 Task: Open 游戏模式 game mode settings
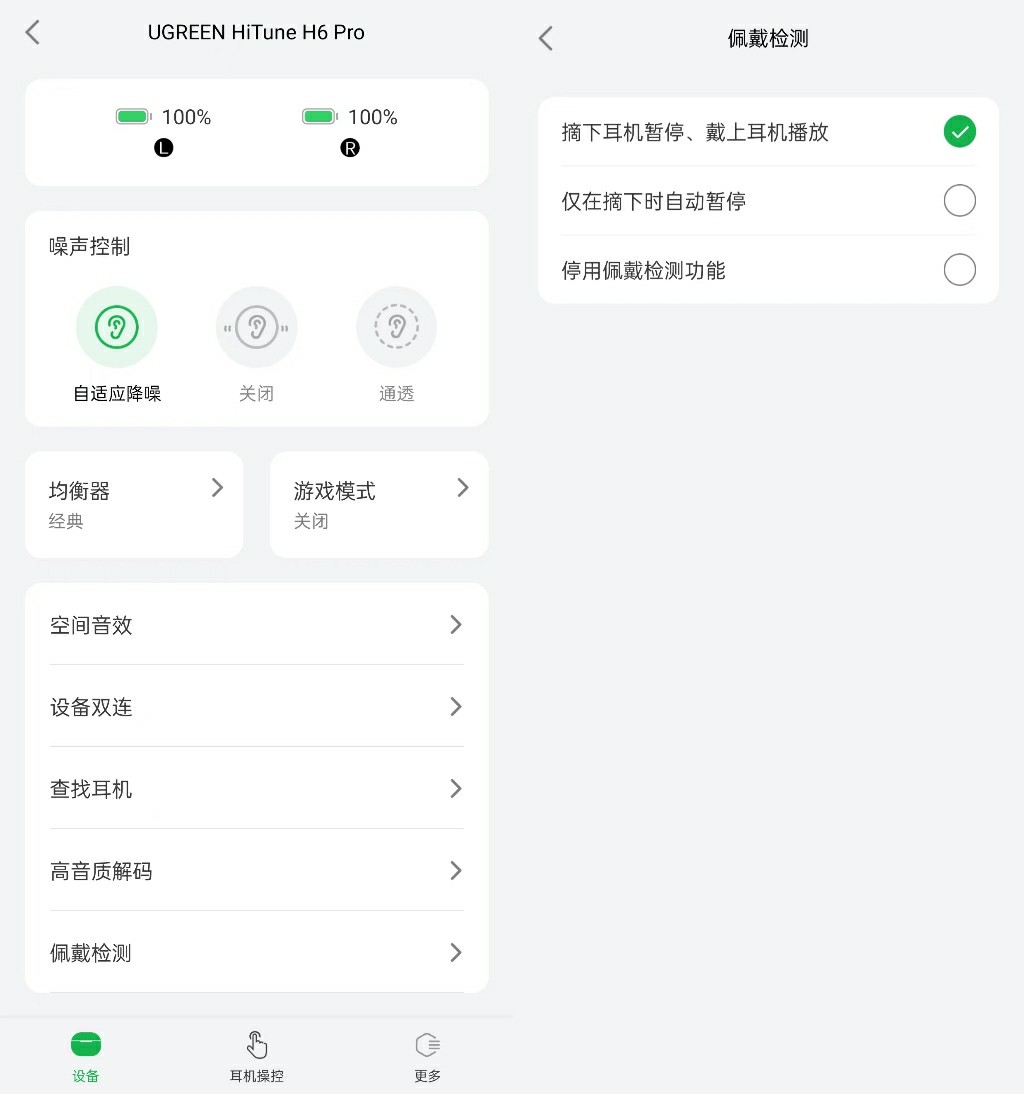378,503
